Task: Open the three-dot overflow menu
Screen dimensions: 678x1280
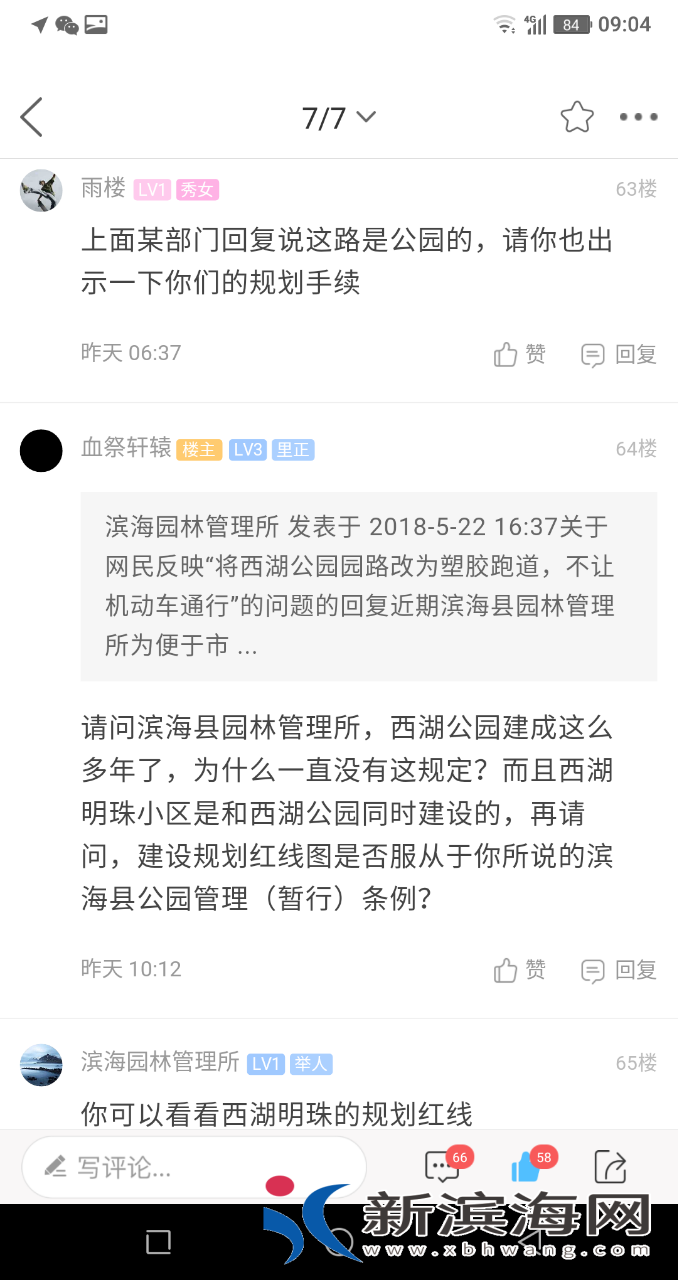Action: (x=638, y=117)
